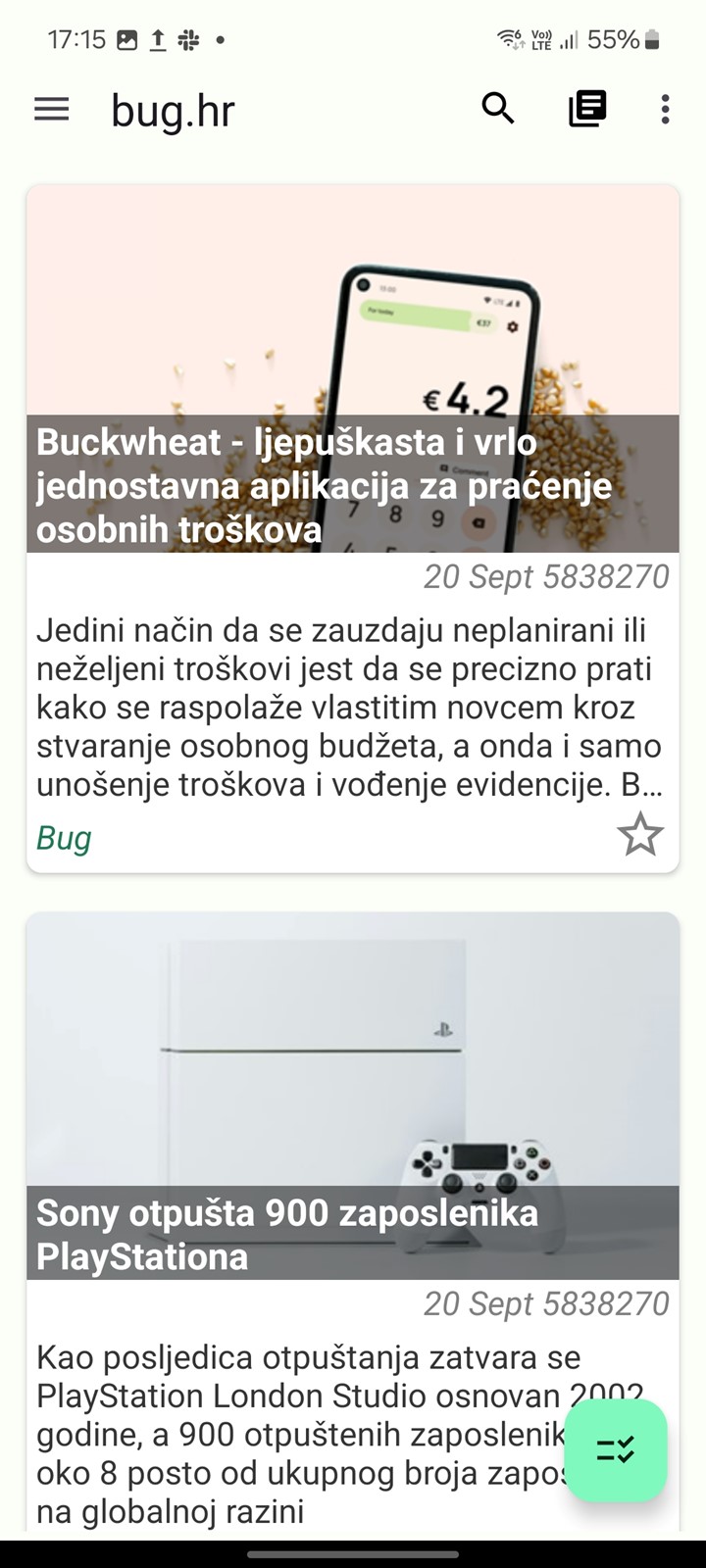
Task: Open the search icon
Action: [498, 109]
